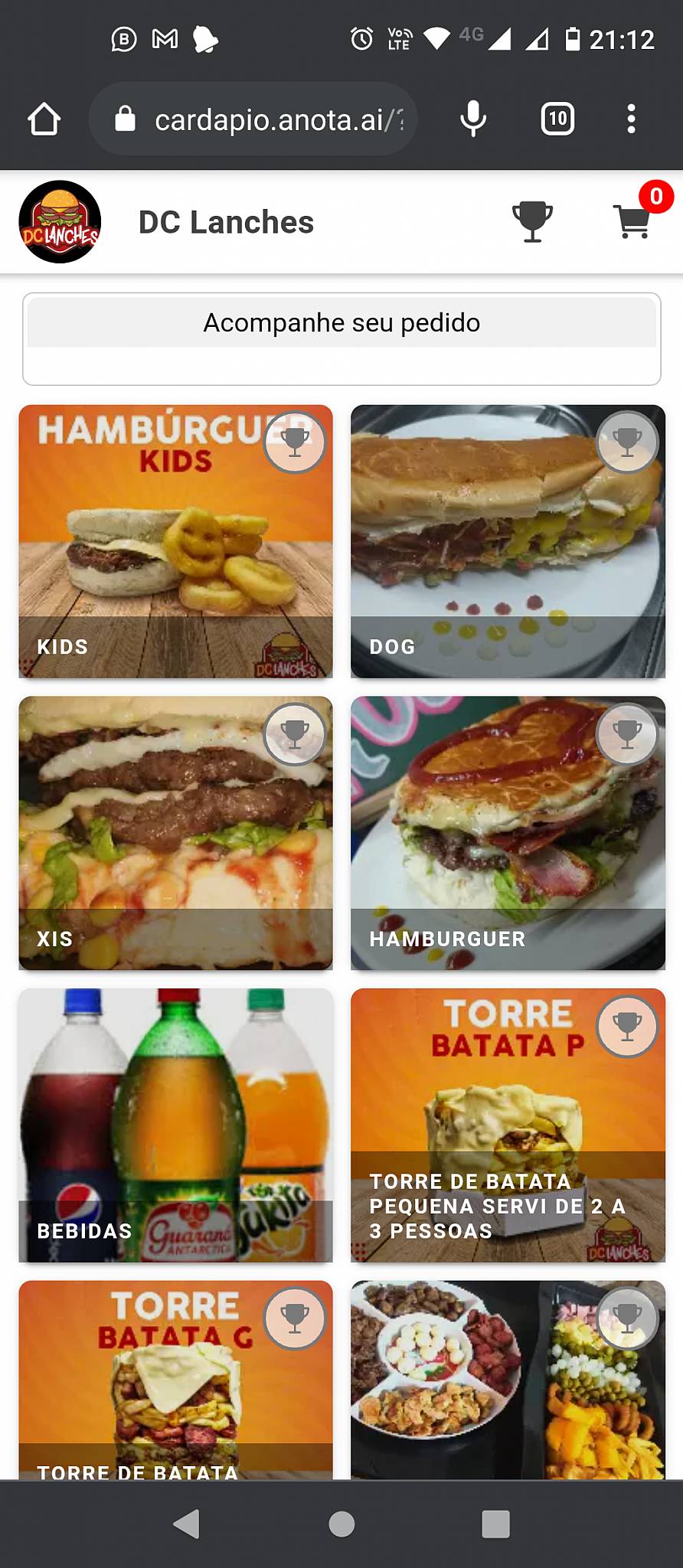The width and height of the screenshot is (683, 1568).
Task: Tap the microphone icon in the address bar
Action: [x=474, y=118]
